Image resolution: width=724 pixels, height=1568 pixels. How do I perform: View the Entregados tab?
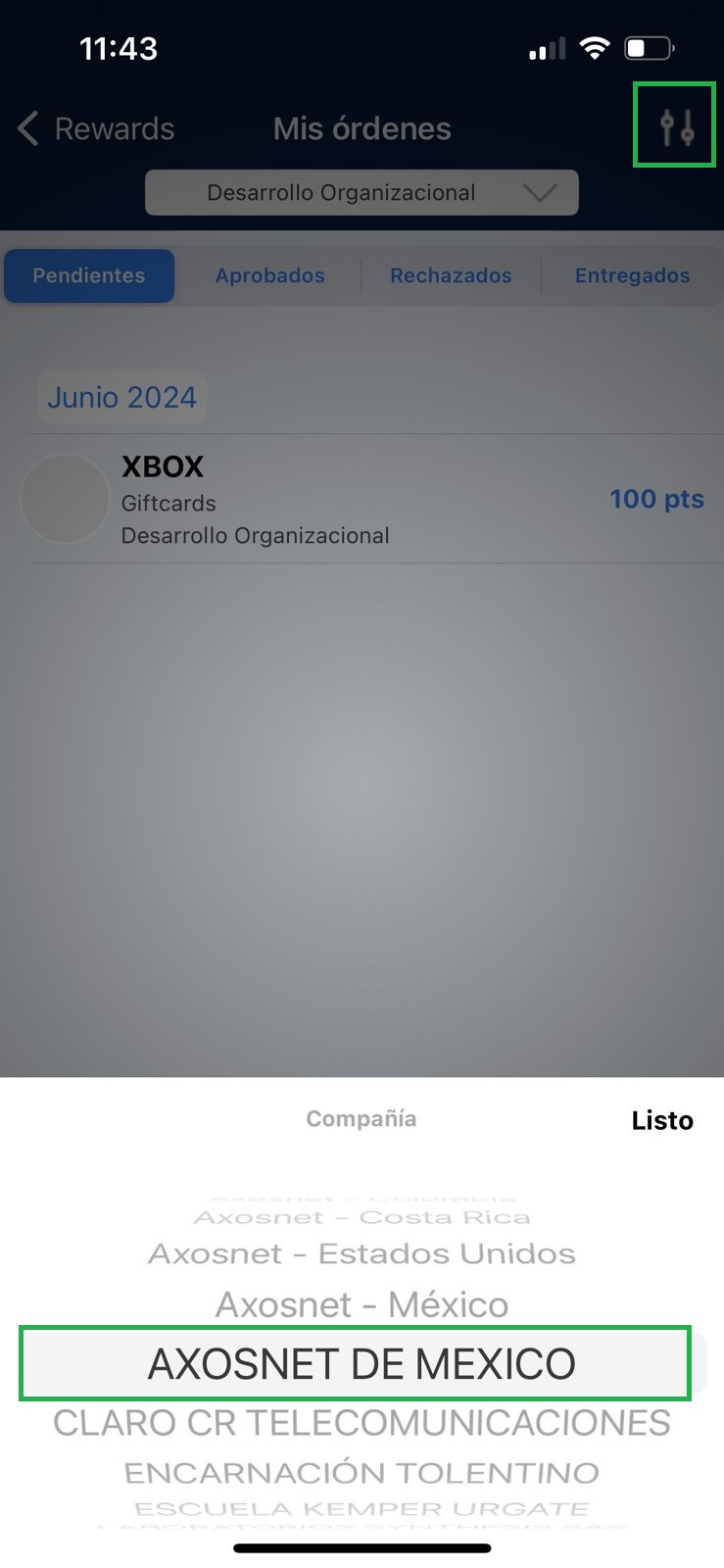pos(632,276)
